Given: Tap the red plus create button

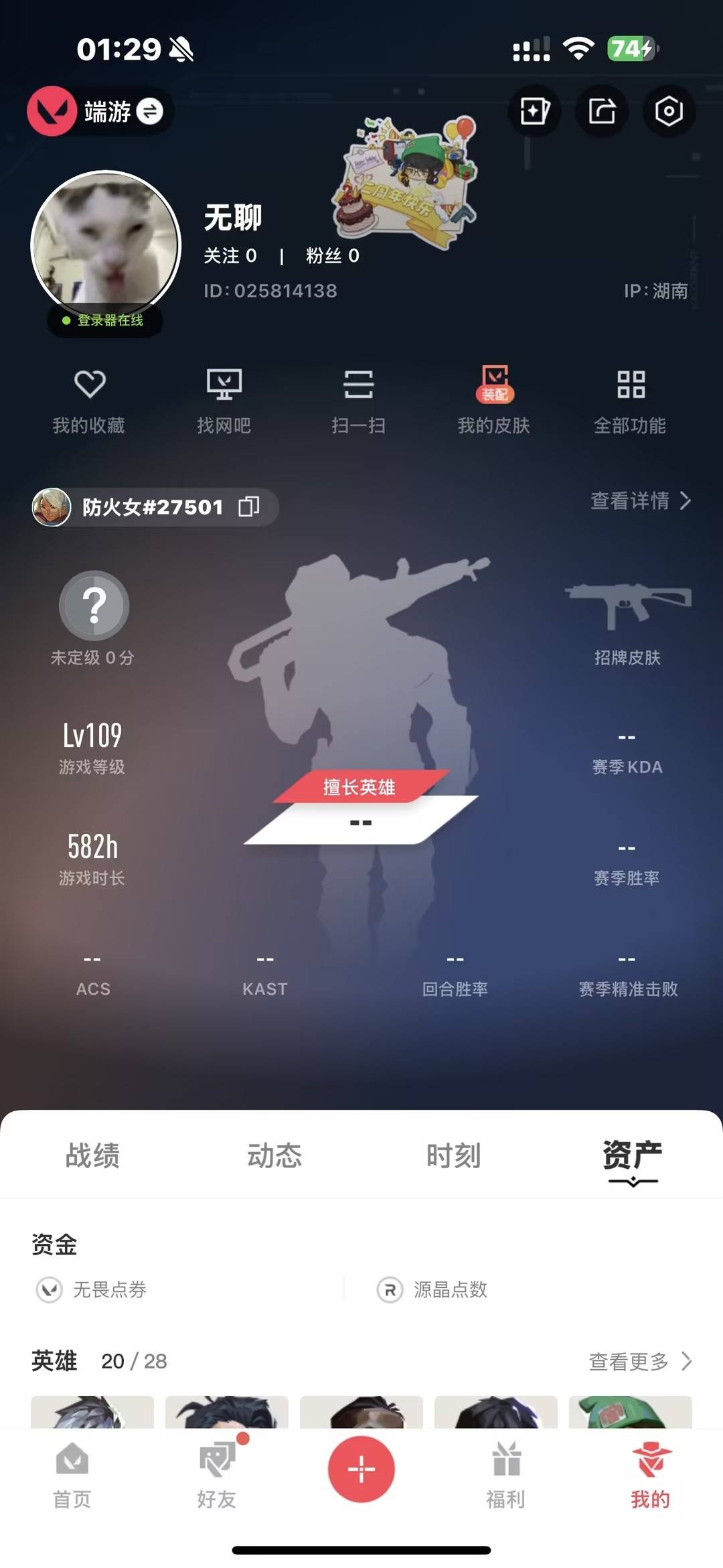Looking at the screenshot, I should coord(361,1469).
